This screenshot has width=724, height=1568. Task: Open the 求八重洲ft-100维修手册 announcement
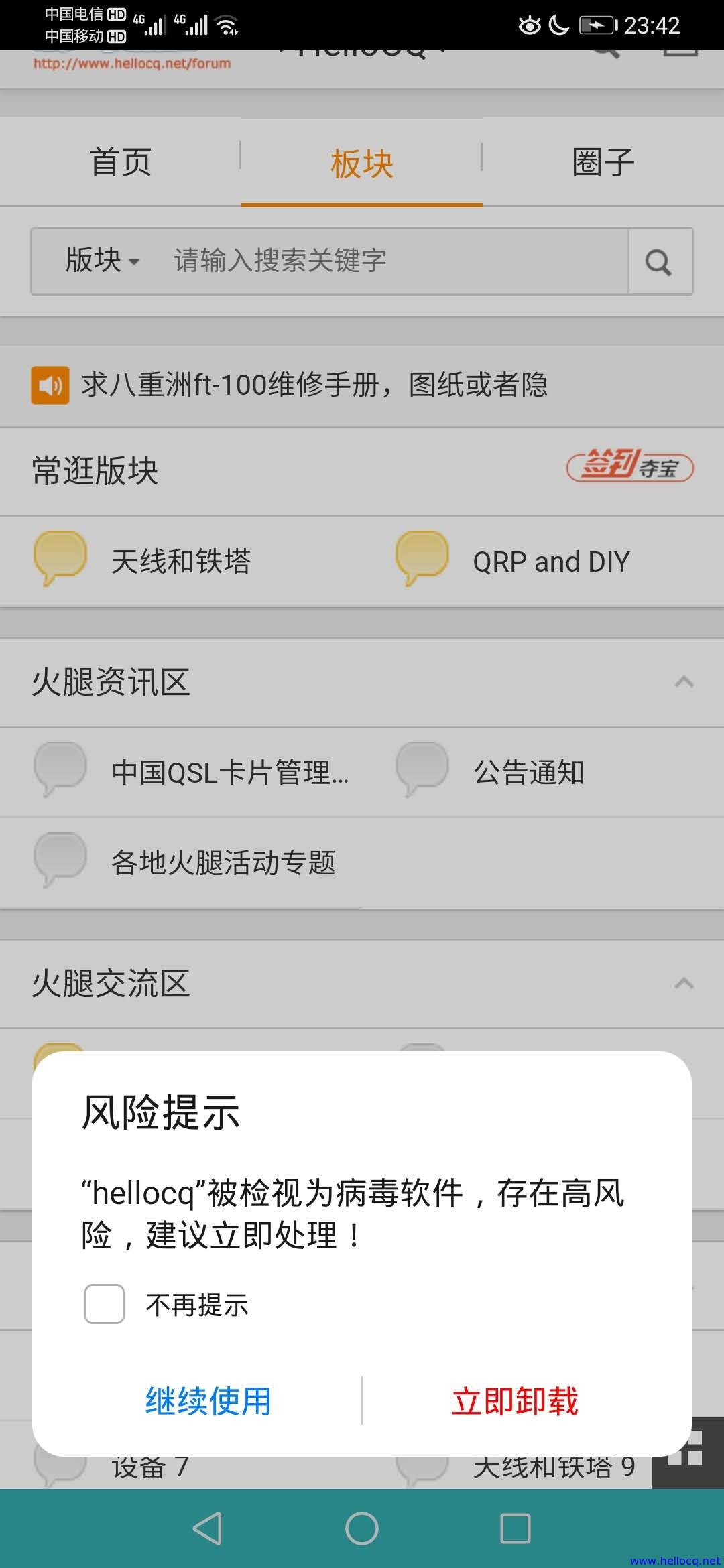pyautogui.click(x=314, y=385)
